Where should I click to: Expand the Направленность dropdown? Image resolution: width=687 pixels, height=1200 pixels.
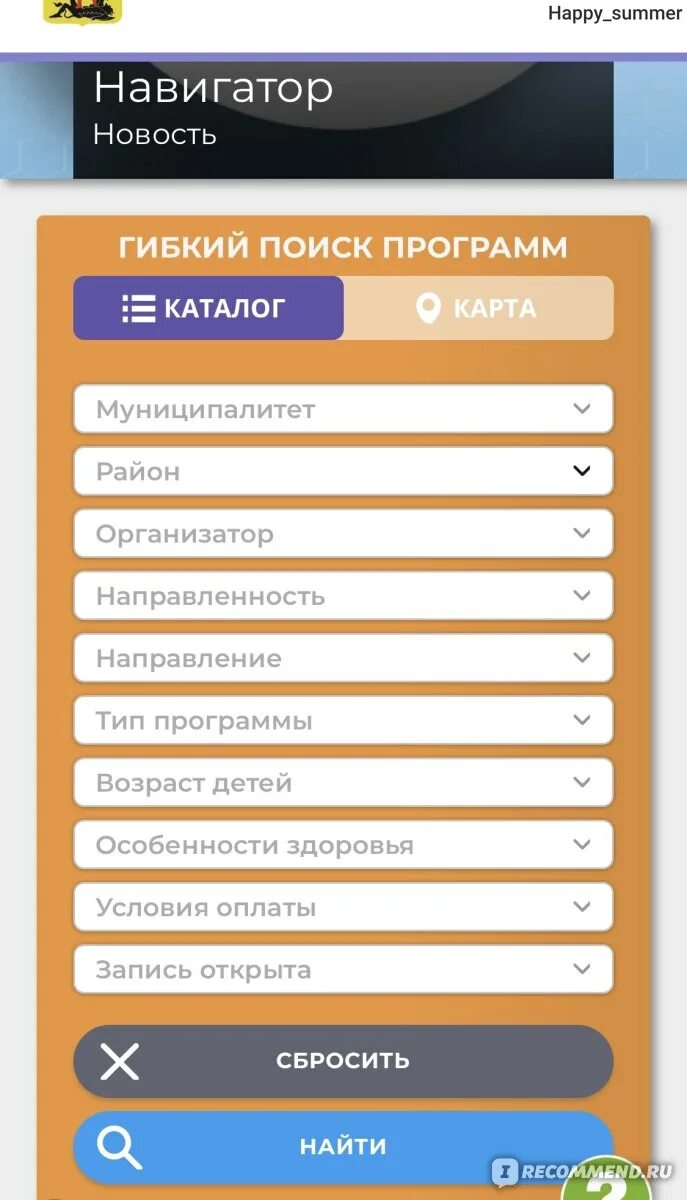(343, 596)
